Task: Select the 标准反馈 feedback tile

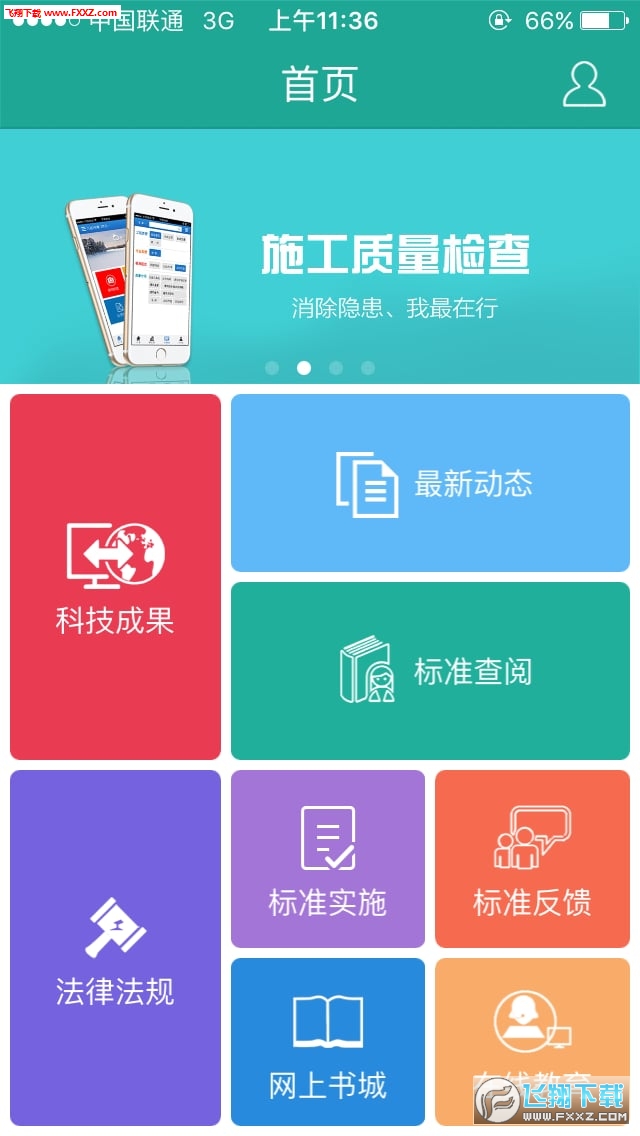Action: click(x=532, y=859)
